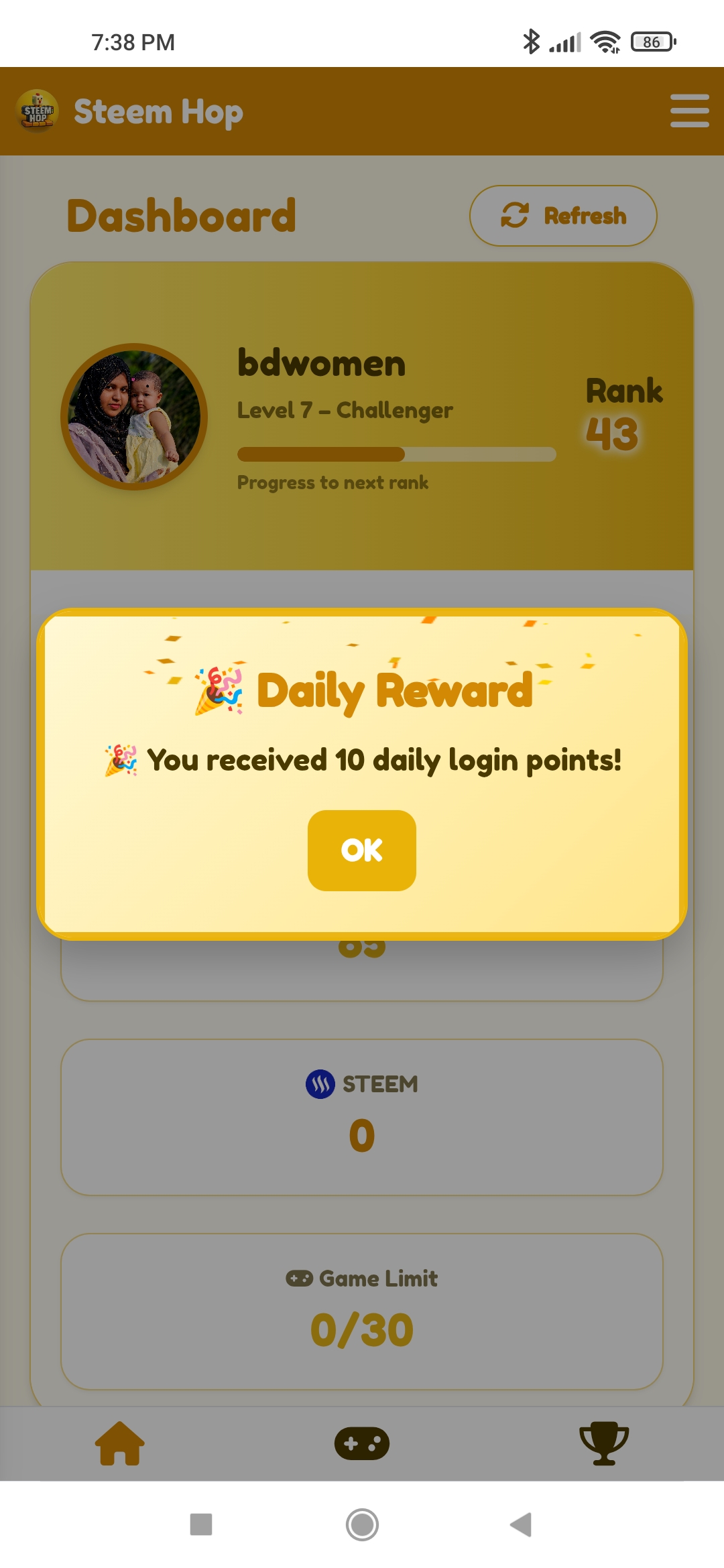
Task: Go back using the system back button
Action: pos(521,1524)
